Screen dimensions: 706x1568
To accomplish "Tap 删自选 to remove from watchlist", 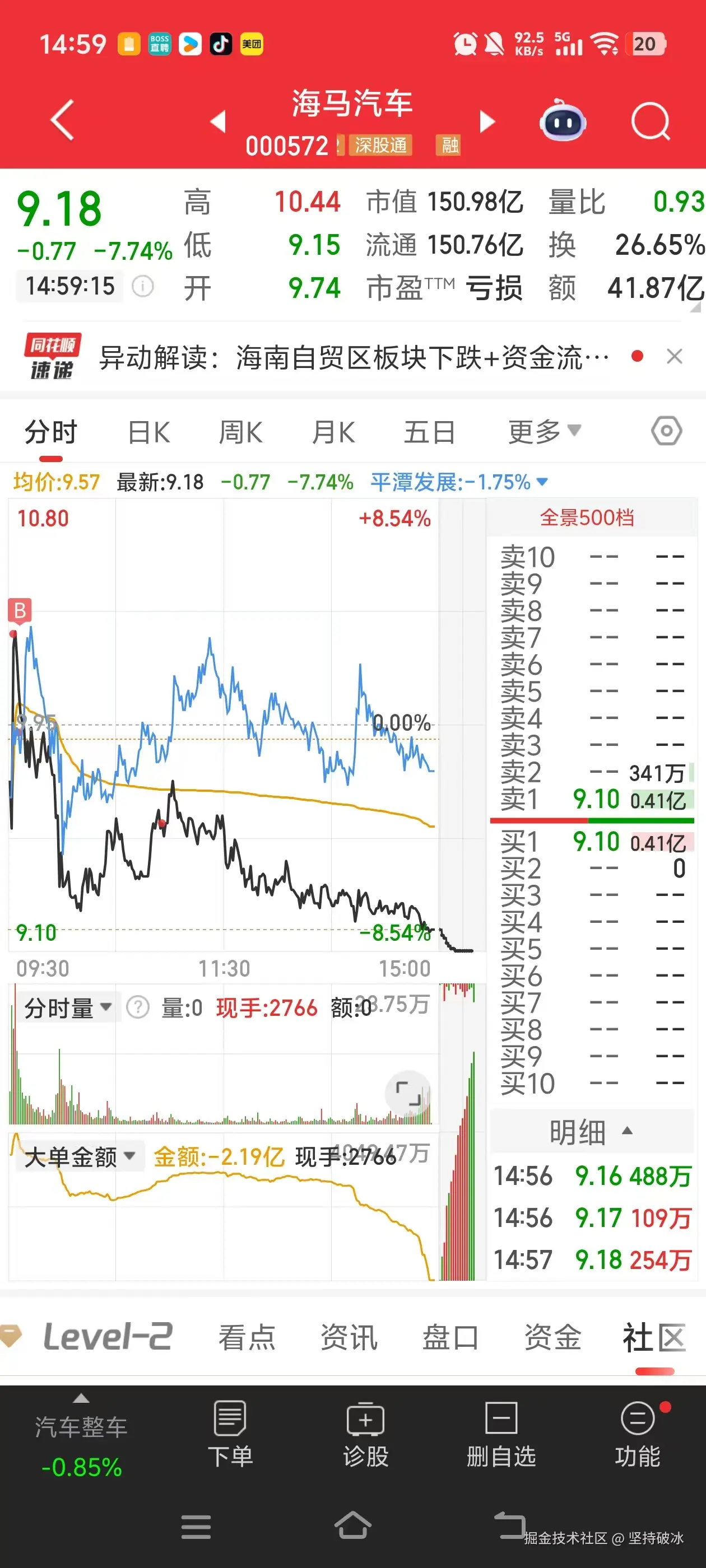I will 502,1436.
